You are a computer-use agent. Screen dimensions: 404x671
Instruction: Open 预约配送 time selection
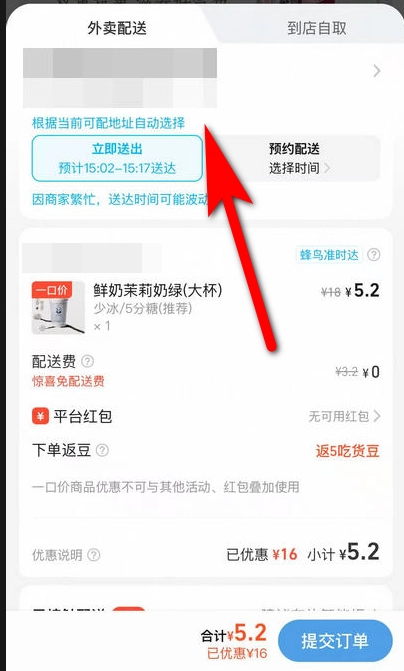[x=294, y=158]
